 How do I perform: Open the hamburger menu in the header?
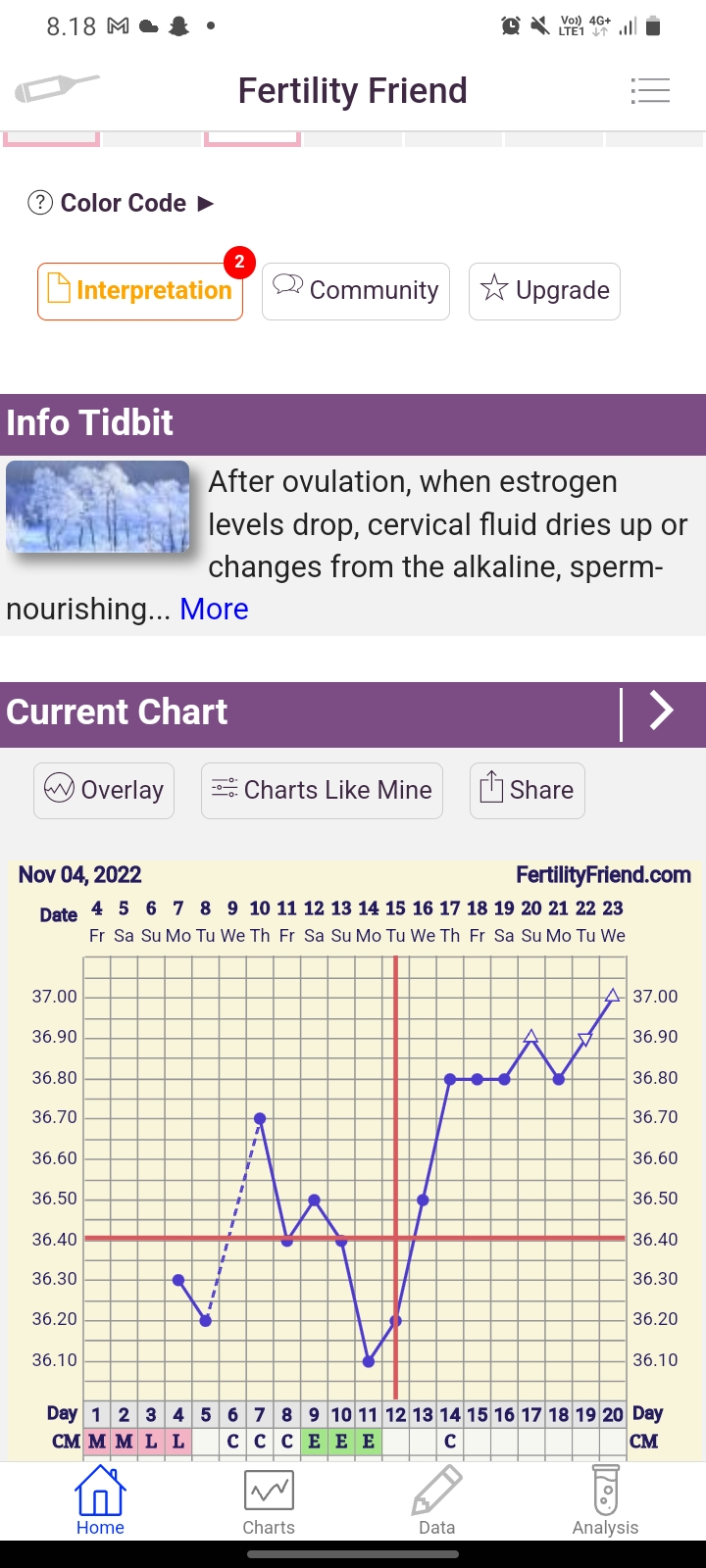point(650,91)
